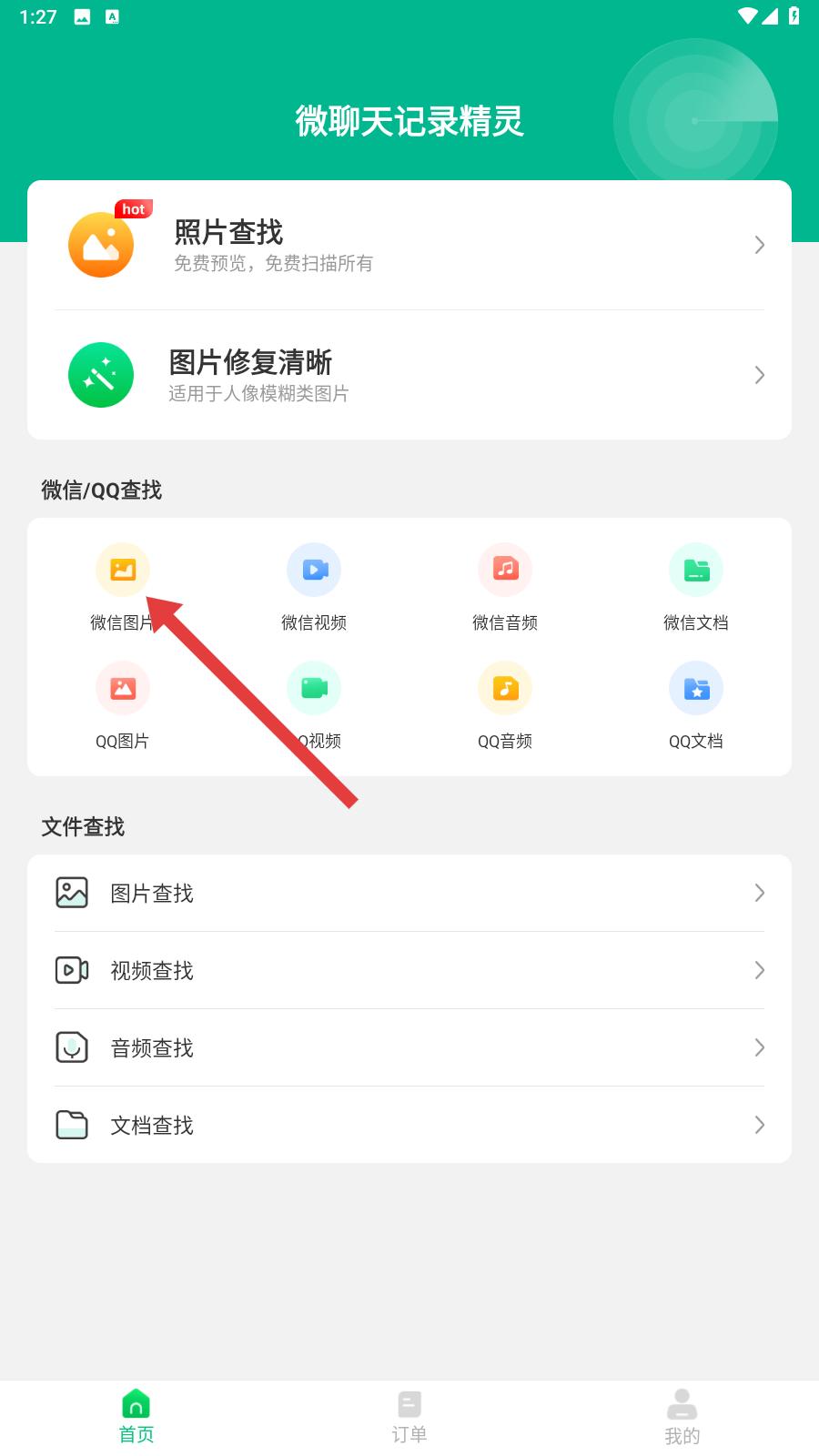Switch to the 我的 tab

click(682, 1417)
